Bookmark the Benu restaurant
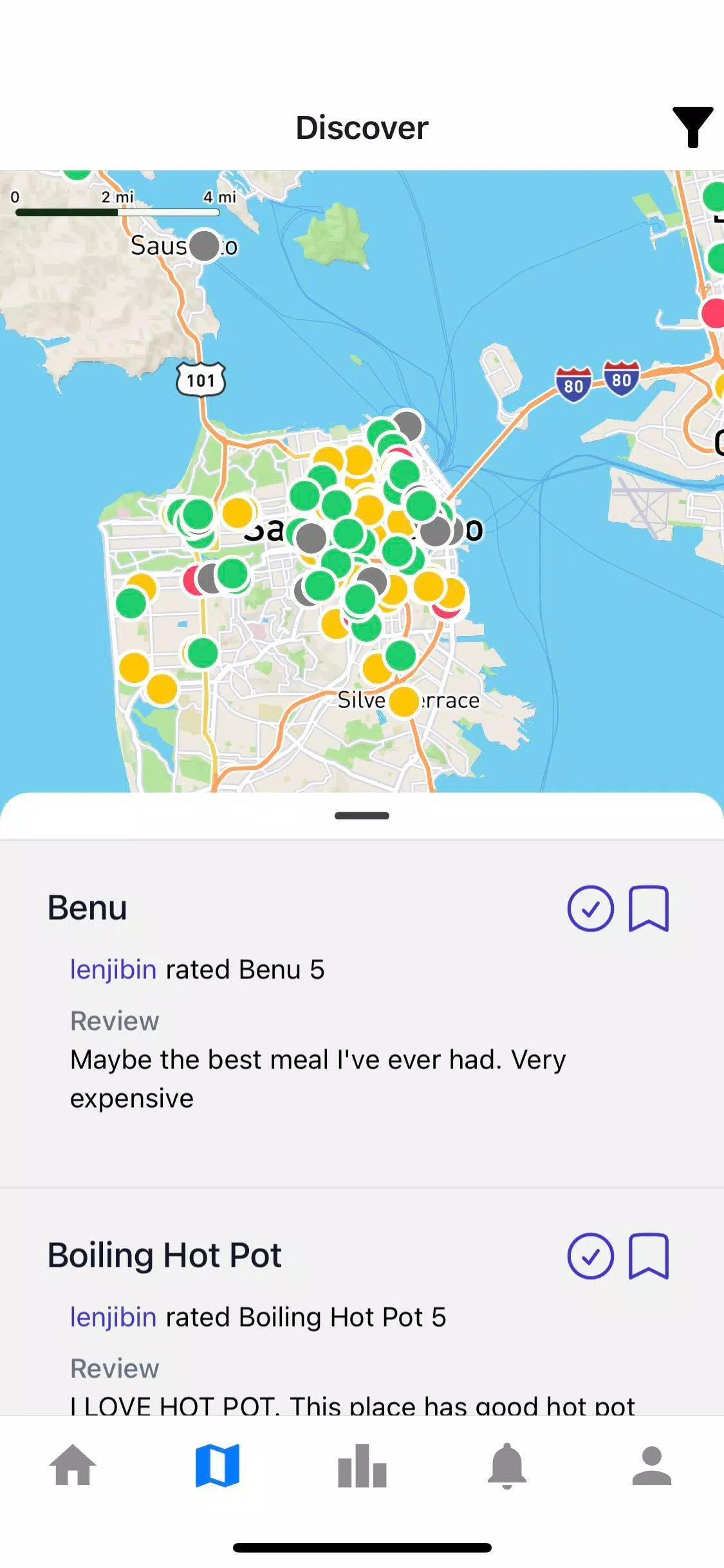 (648, 908)
